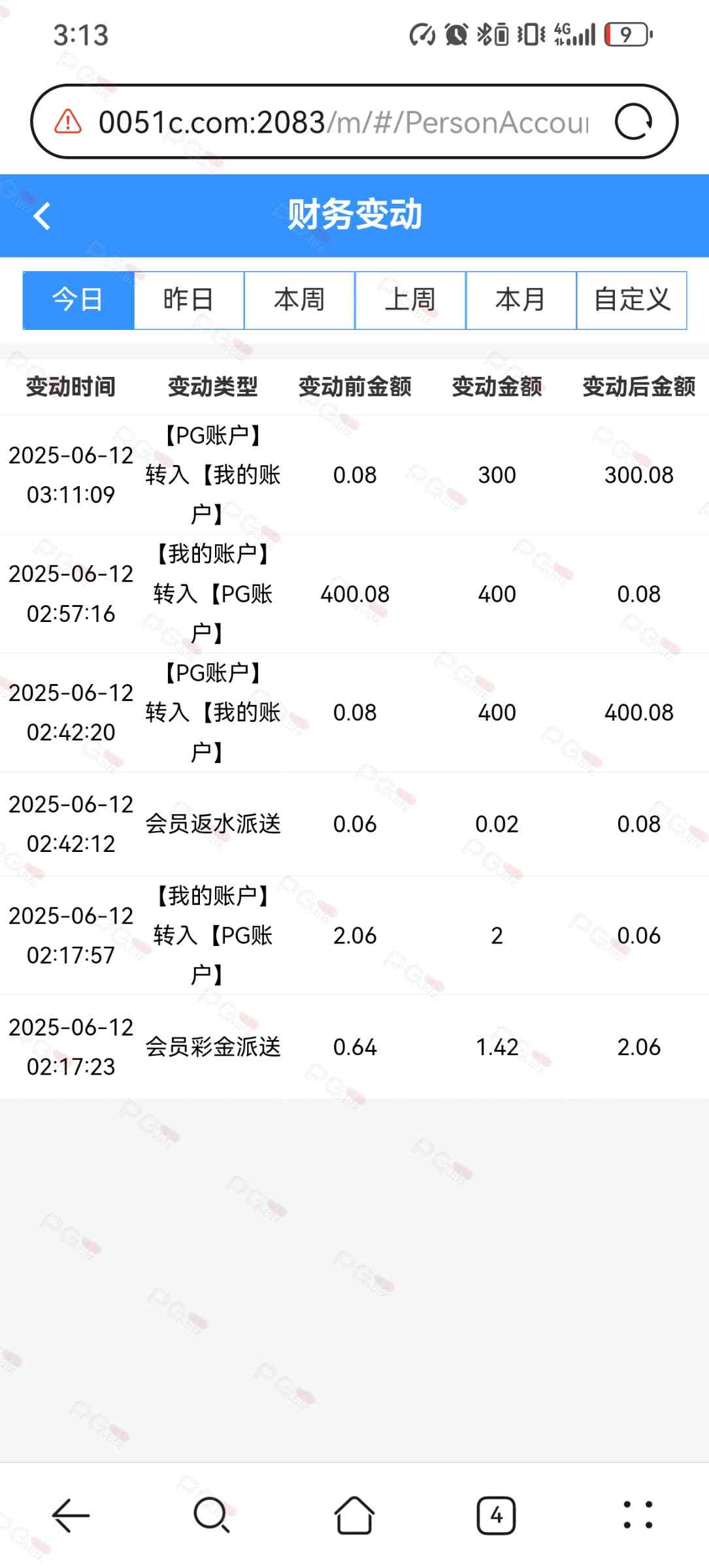Screen dimensions: 709x1568
Task: Open the browser menu dots
Action: (638, 1514)
